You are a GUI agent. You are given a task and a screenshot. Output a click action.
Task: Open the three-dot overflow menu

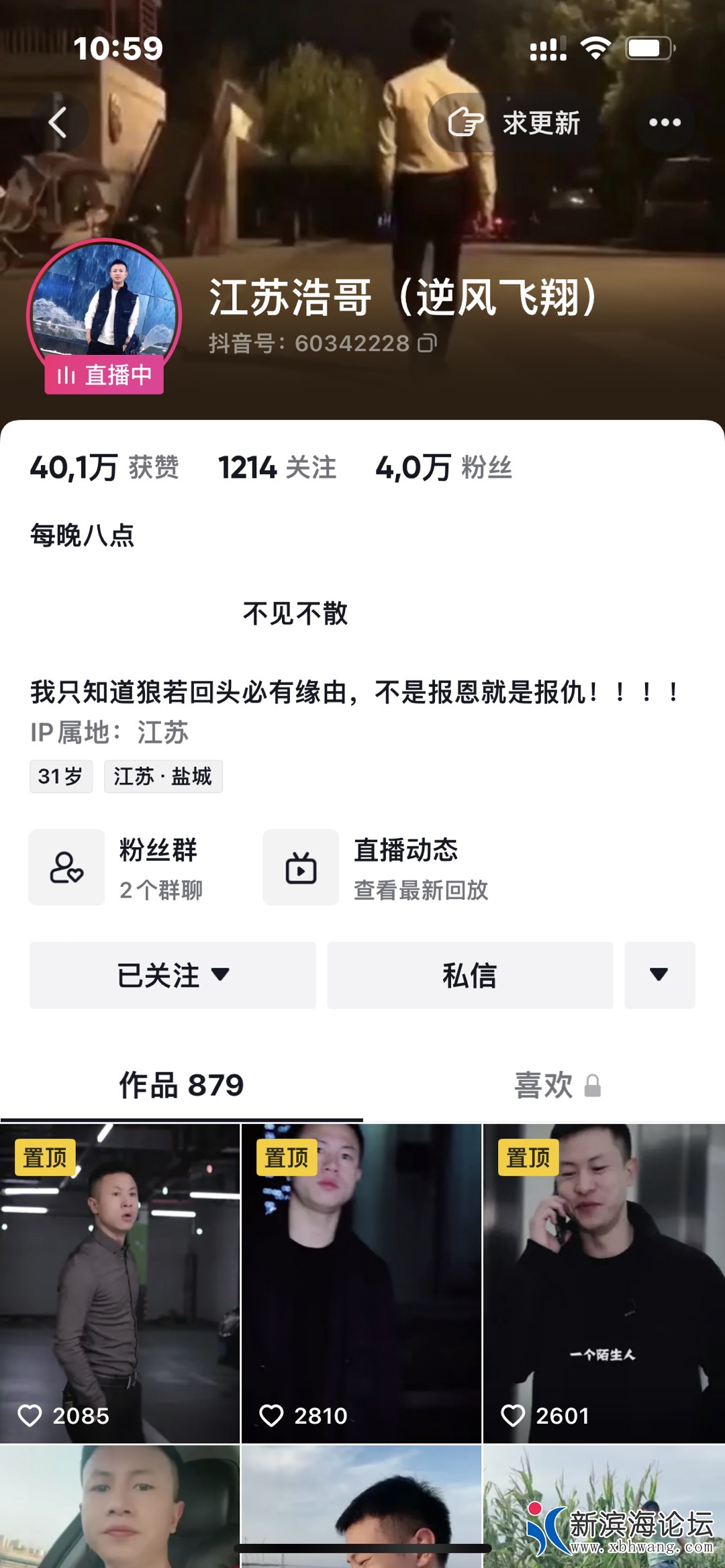[665, 123]
